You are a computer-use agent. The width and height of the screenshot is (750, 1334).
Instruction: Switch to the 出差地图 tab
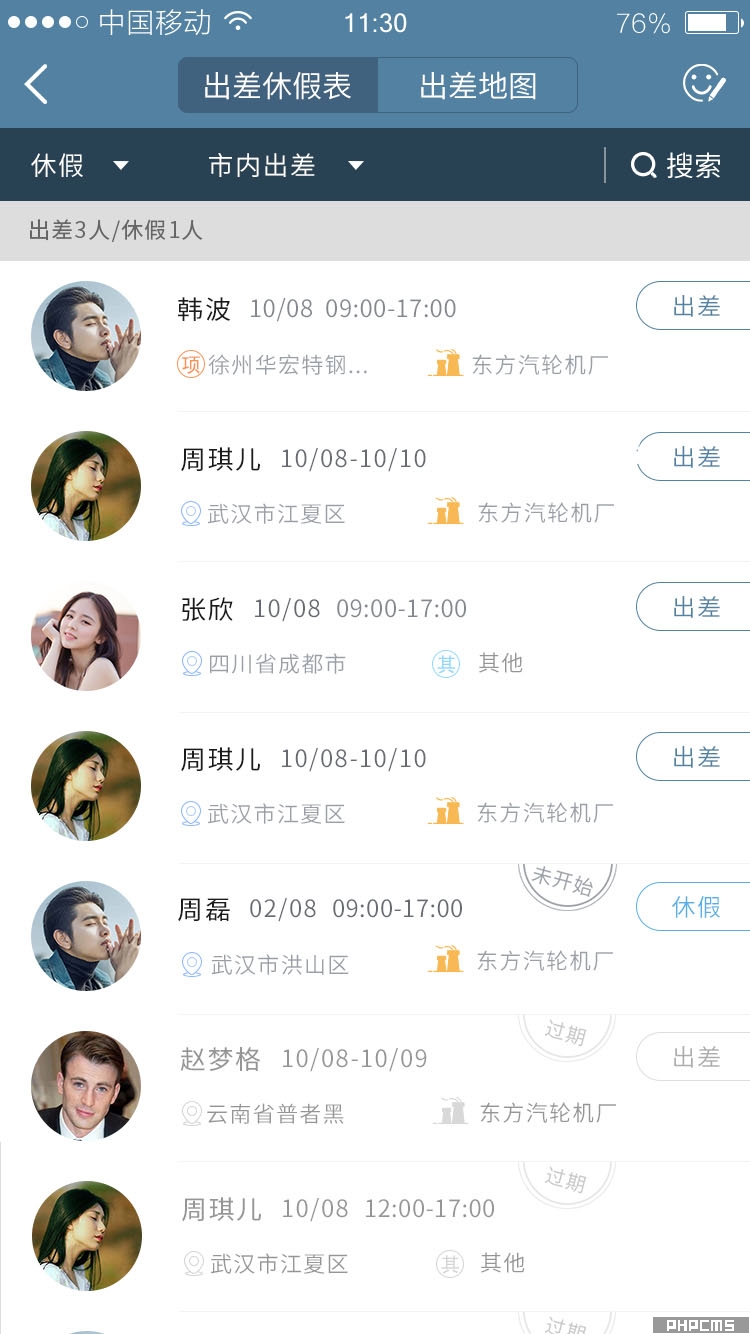[478, 85]
